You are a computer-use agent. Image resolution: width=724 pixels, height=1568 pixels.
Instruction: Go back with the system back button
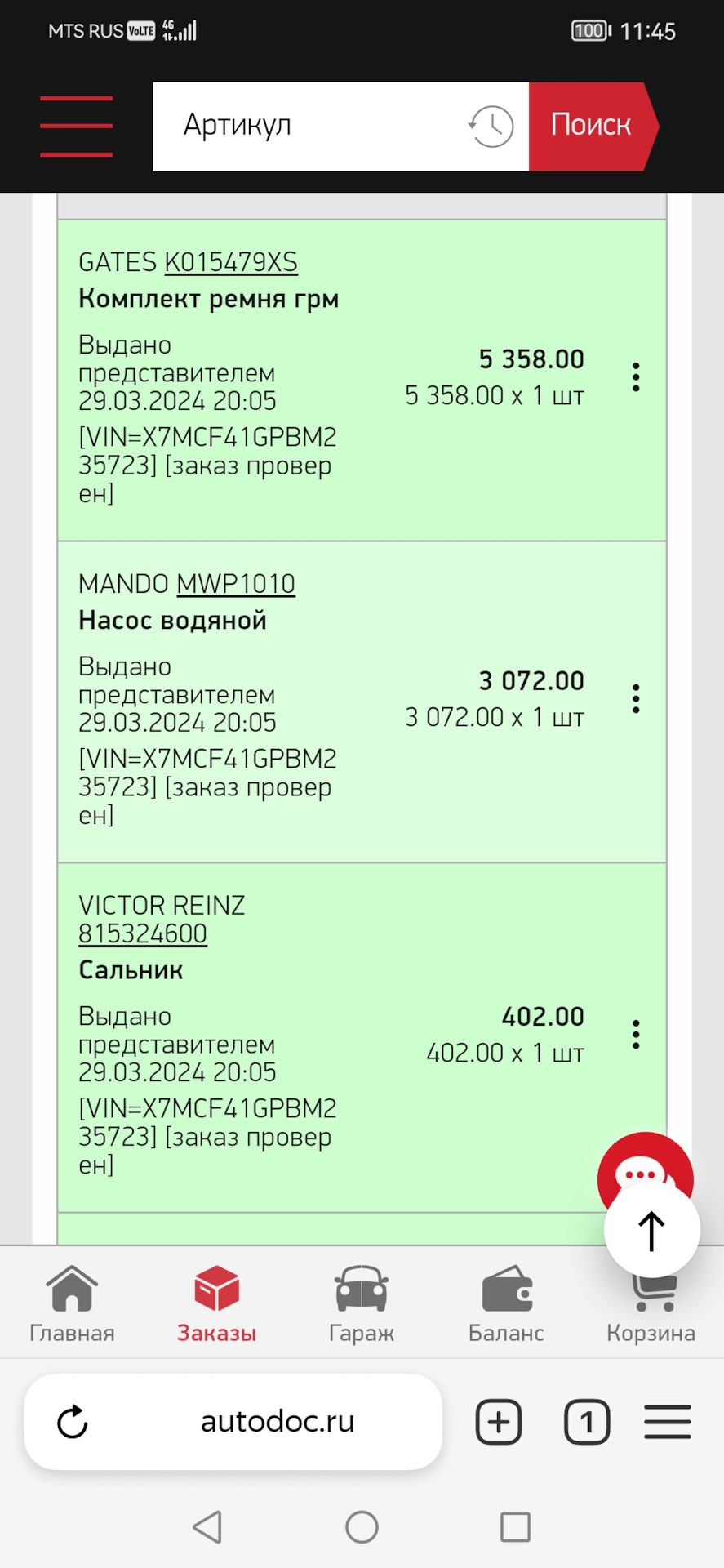pyautogui.click(x=207, y=1526)
